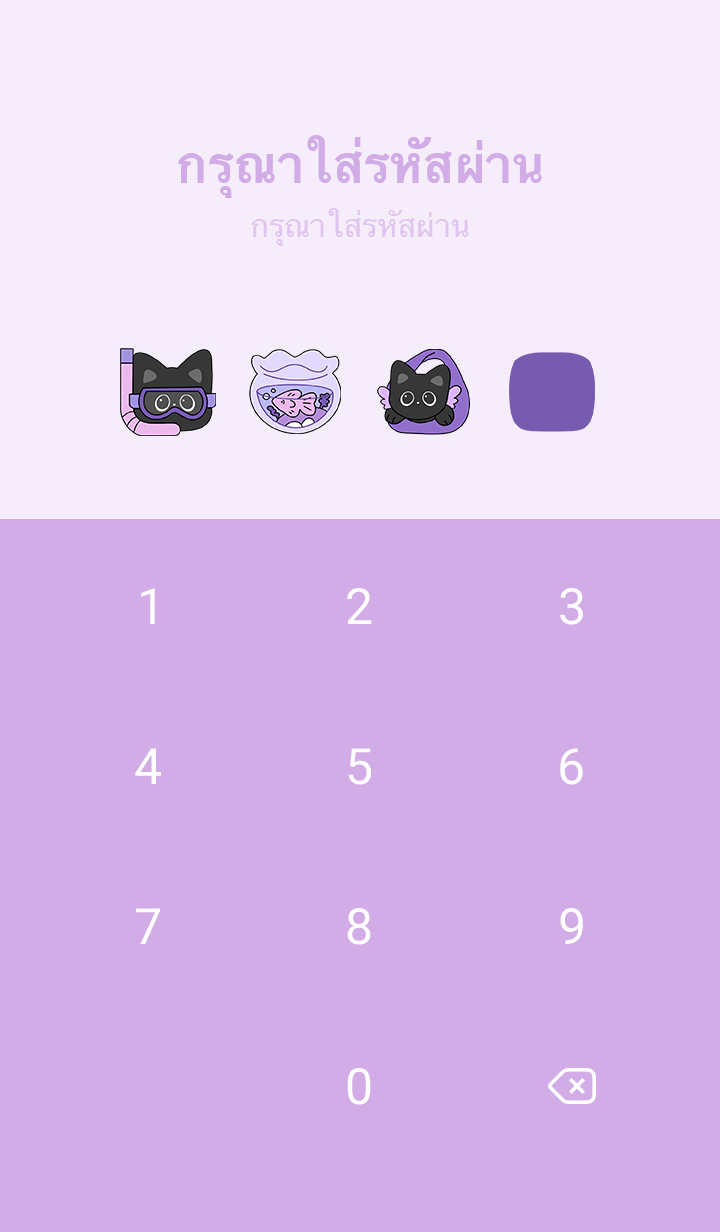Image resolution: width=720 pixels, height=1232 pixels.
Task: Tap the number 0 key
Action: pyautogui.click(x=359, y=1087)
